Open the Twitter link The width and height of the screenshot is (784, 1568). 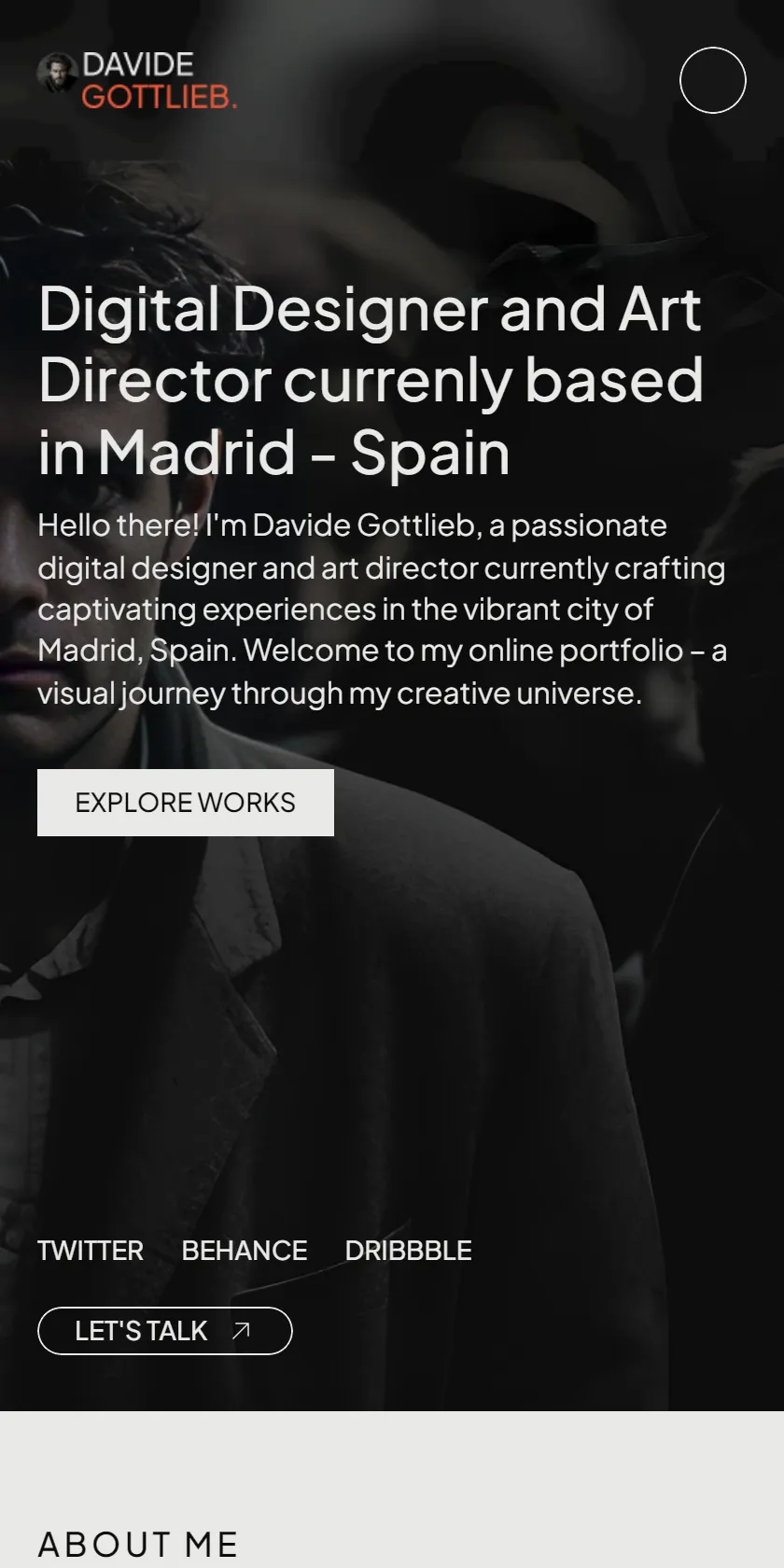pos(91,1251)
